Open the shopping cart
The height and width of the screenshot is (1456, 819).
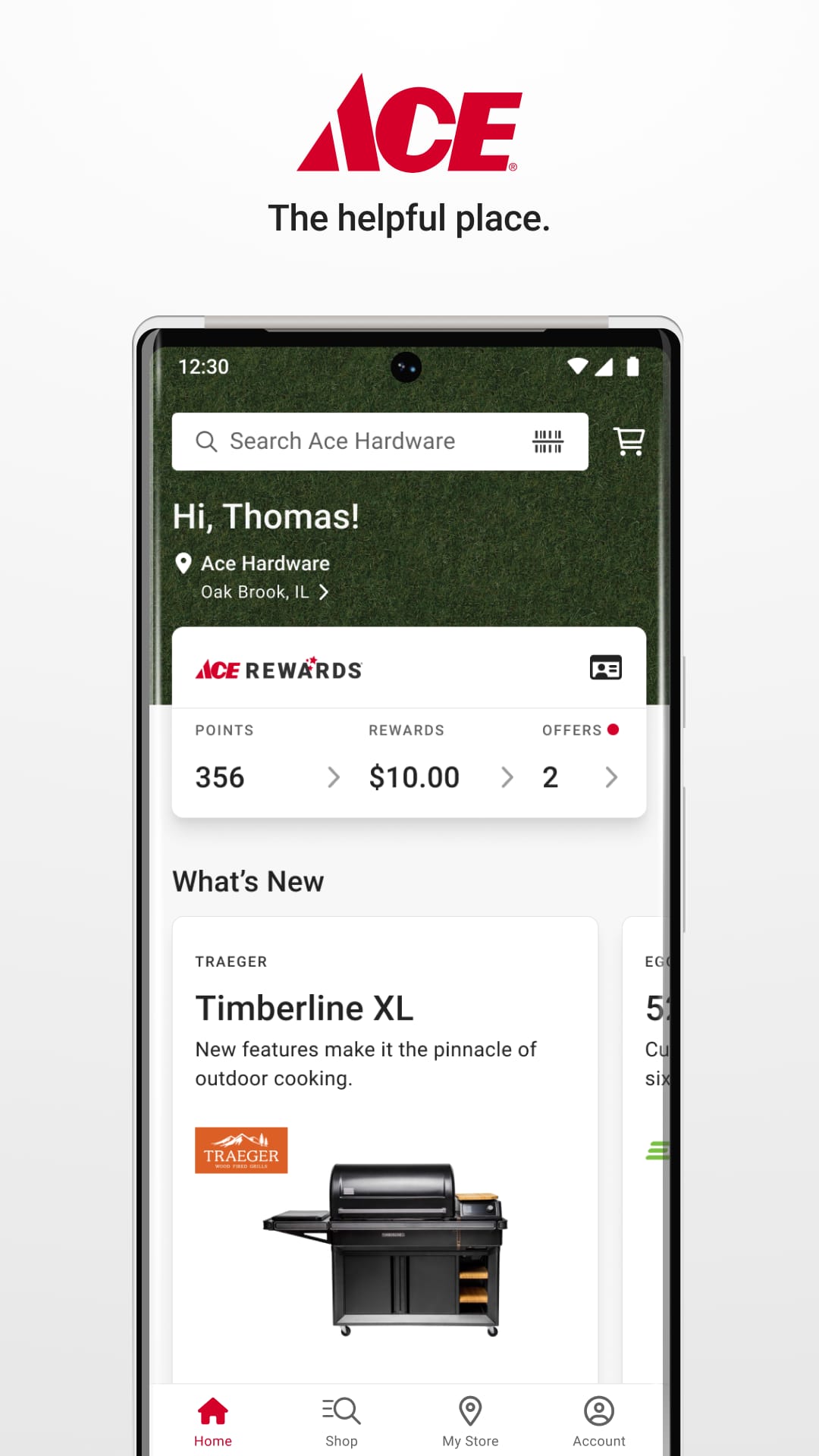tap(630, 441)
